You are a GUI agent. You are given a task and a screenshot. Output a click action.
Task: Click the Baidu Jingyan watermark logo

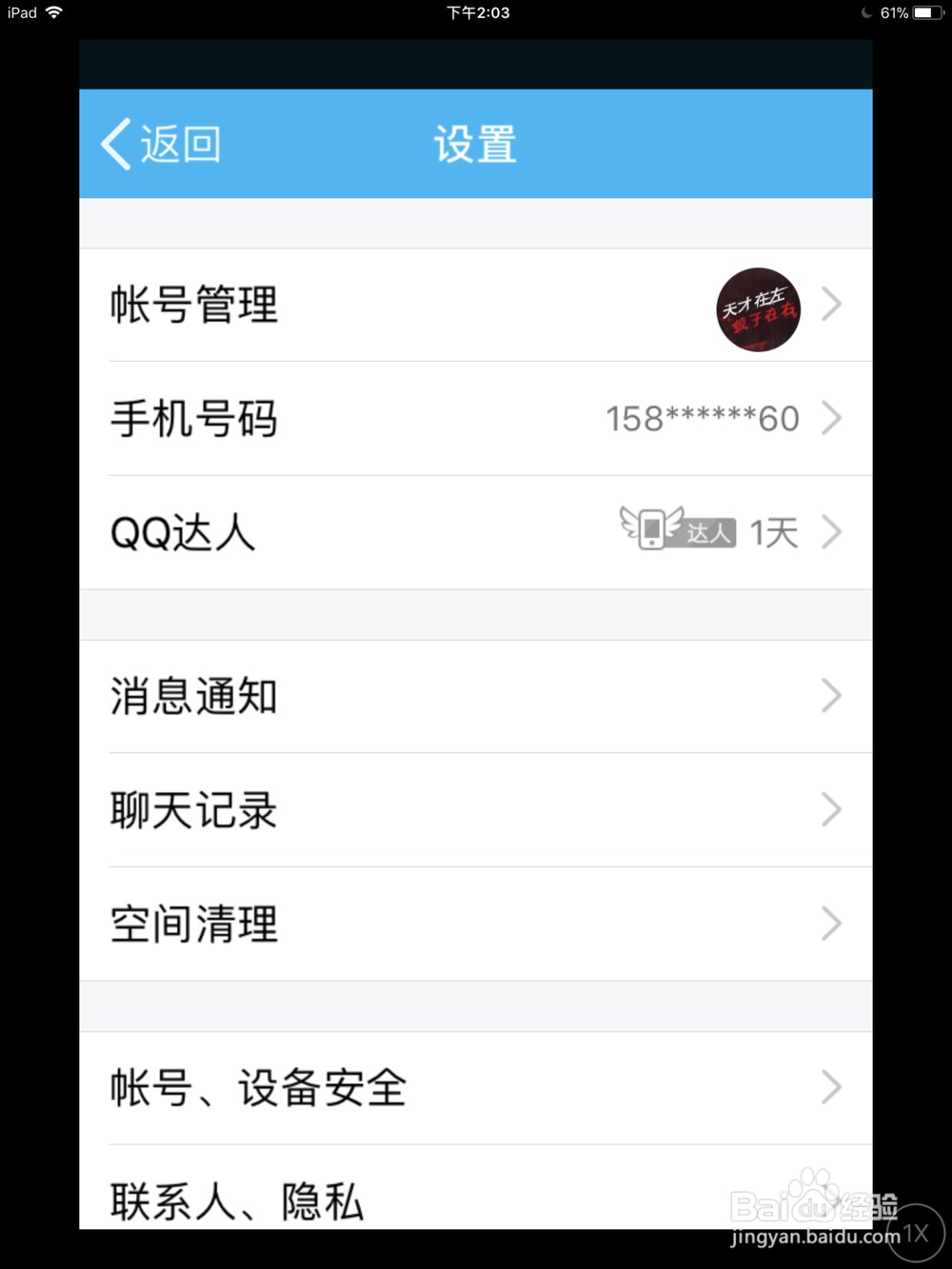pos(814,1202)
